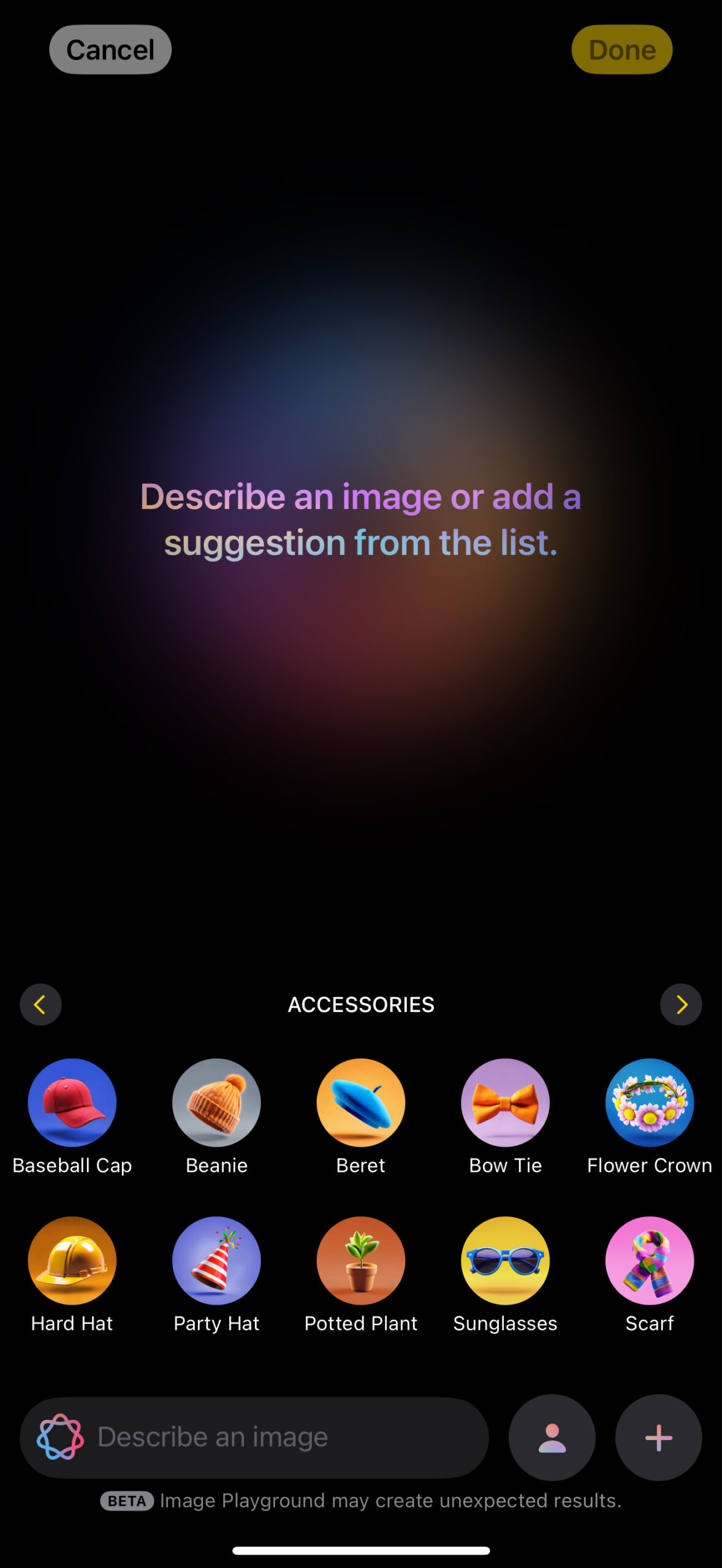Choose the Beret accessory
Image resolution: width=722 pixels, height=1568 pixels.
(361, 1102)
